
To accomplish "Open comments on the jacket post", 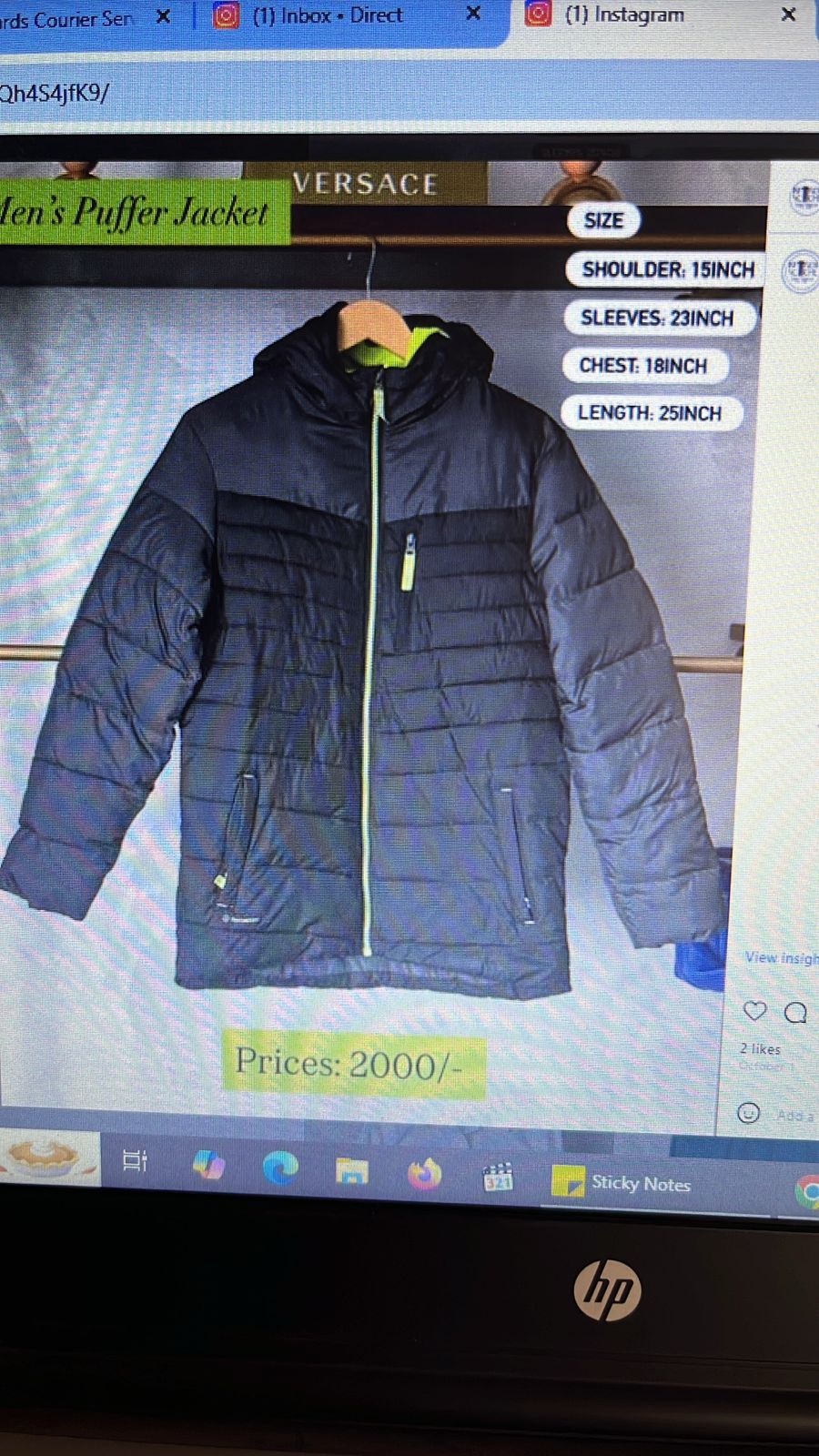I will click(795, 1012).
